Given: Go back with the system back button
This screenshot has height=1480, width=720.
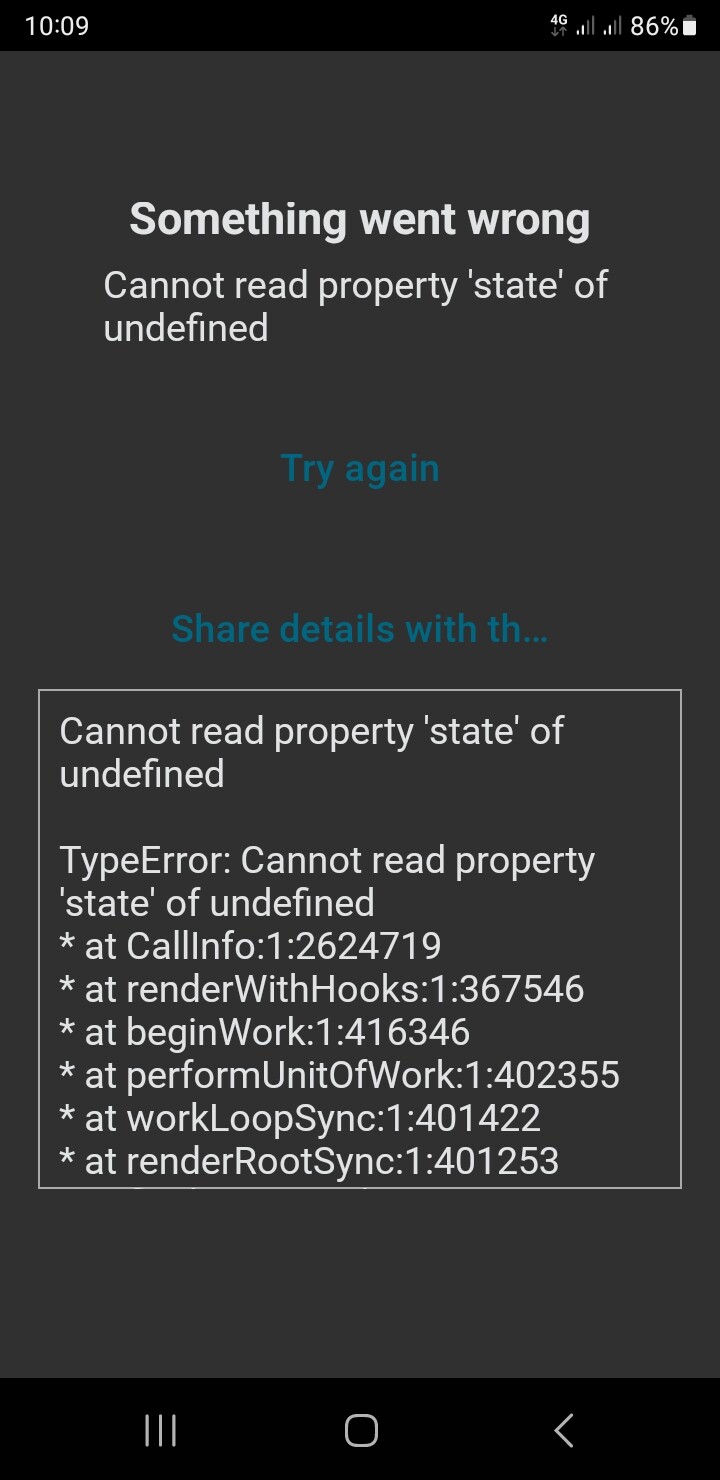Looking at the screenshot, I should tap(564, 1430).
